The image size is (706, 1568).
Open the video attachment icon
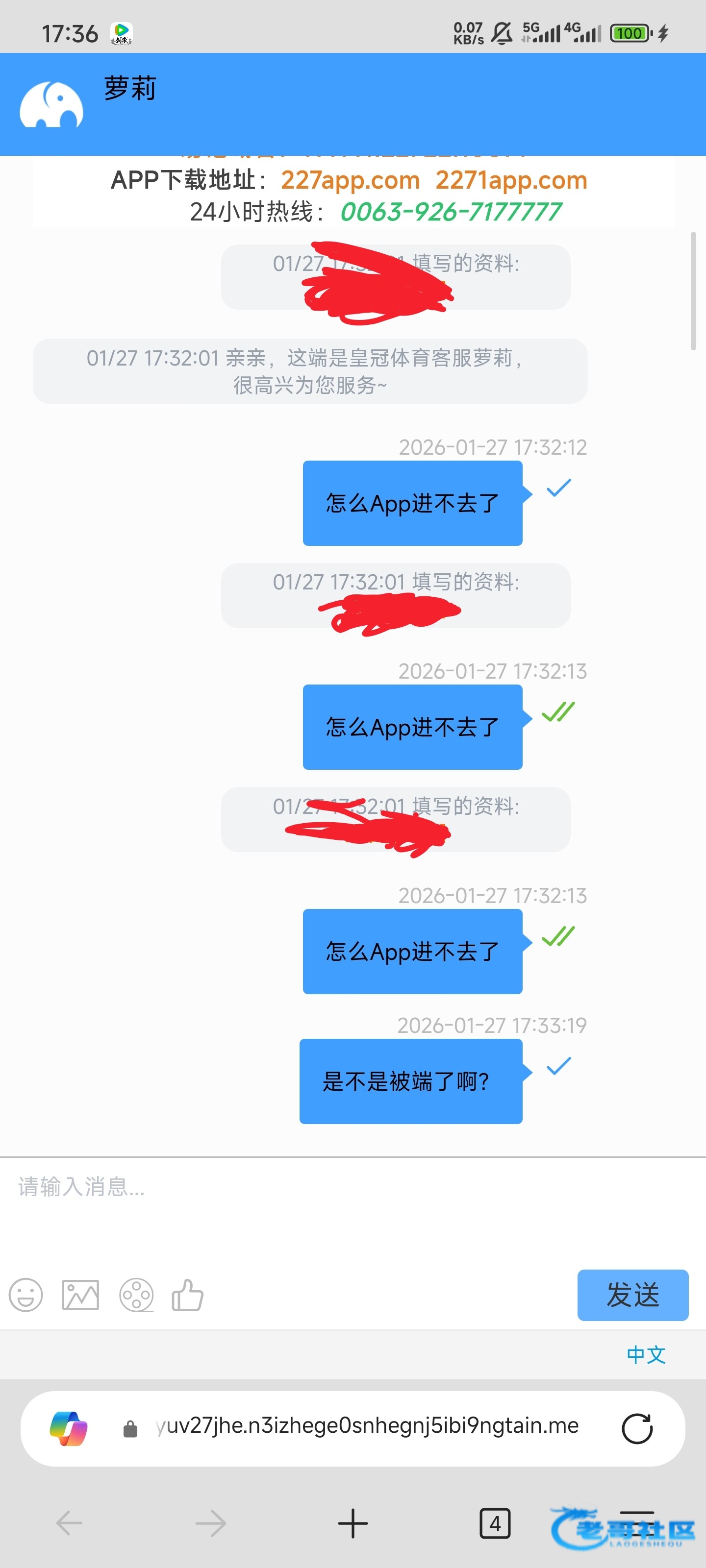(x=136, y=1295)
